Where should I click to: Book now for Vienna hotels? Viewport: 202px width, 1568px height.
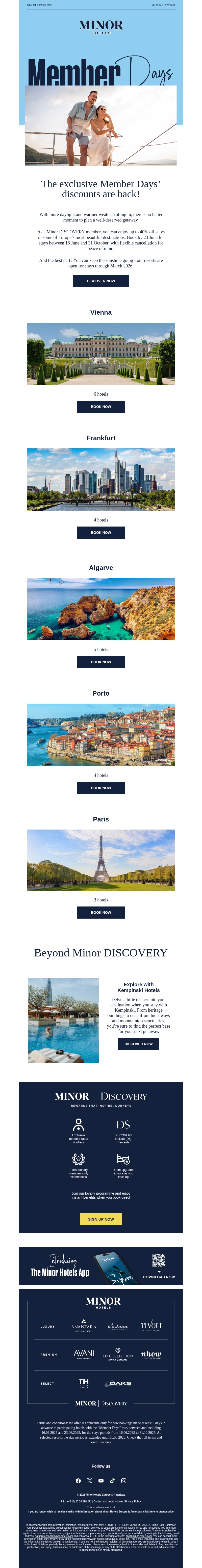coord(101,407)
